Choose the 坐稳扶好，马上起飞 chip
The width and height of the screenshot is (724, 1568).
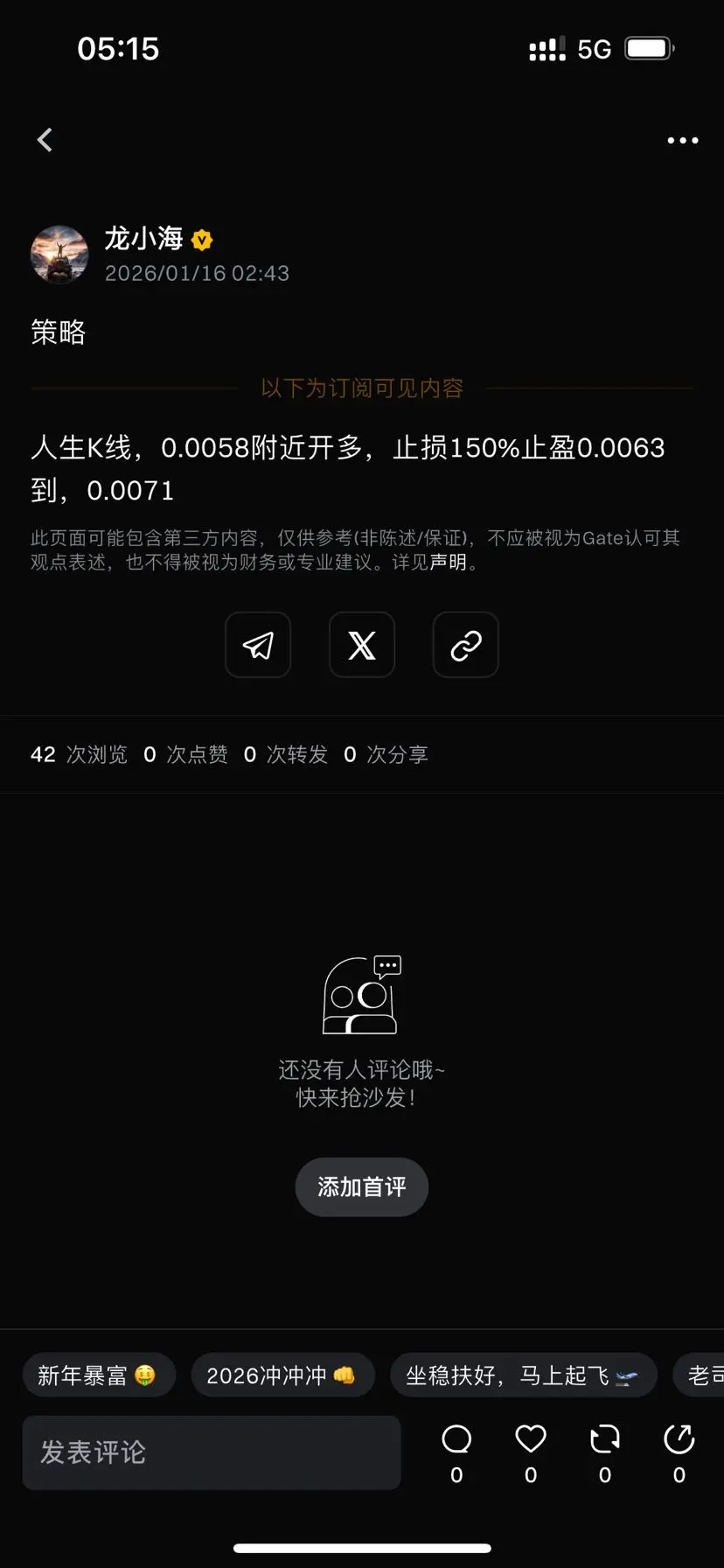point(522,1375)
